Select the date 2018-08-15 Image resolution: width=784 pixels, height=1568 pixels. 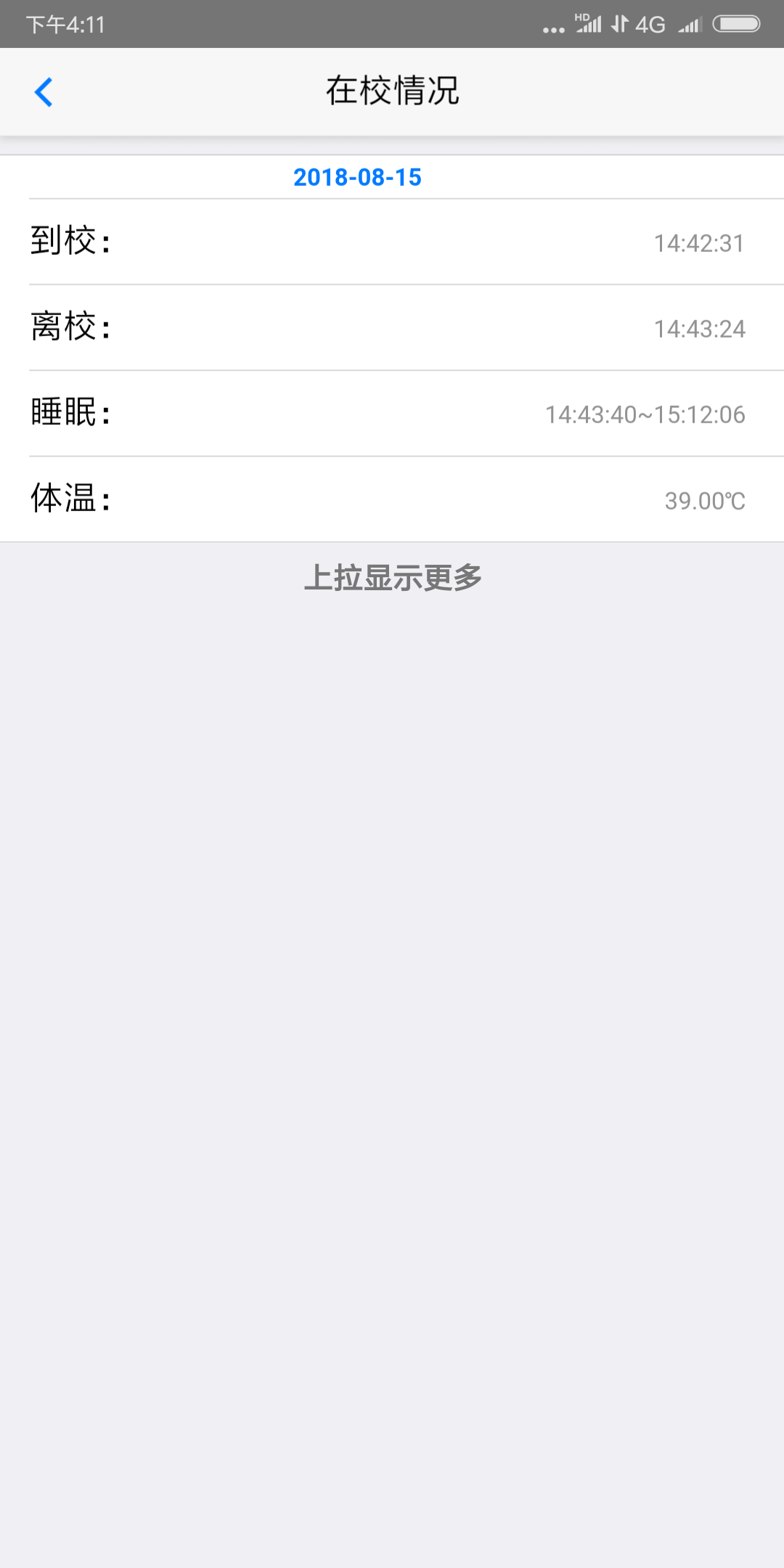tap(358, 177)
